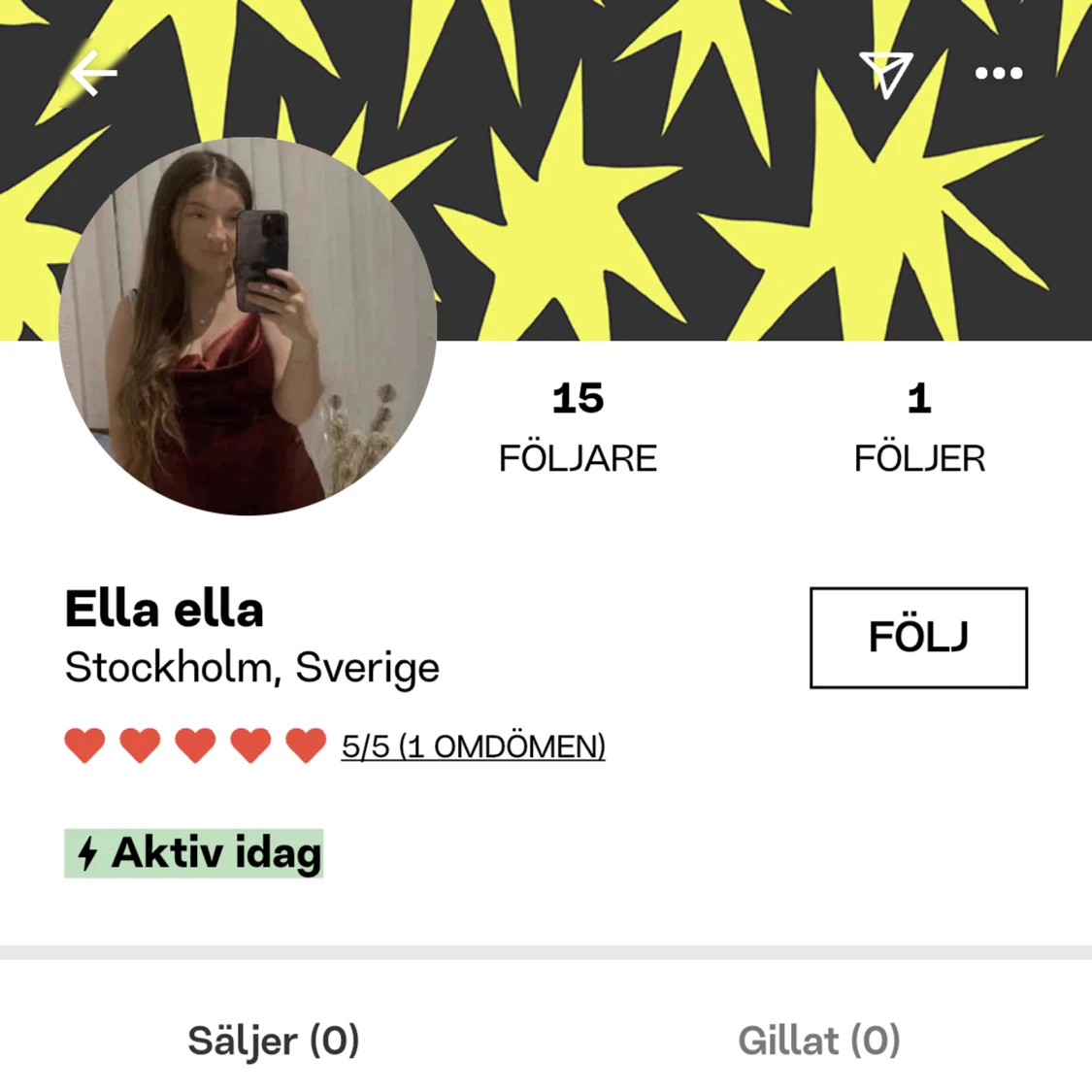Follow Ella ella with the FÖLJ button
This screenshot has height=1092, width=1092.
tap(918, 638)
